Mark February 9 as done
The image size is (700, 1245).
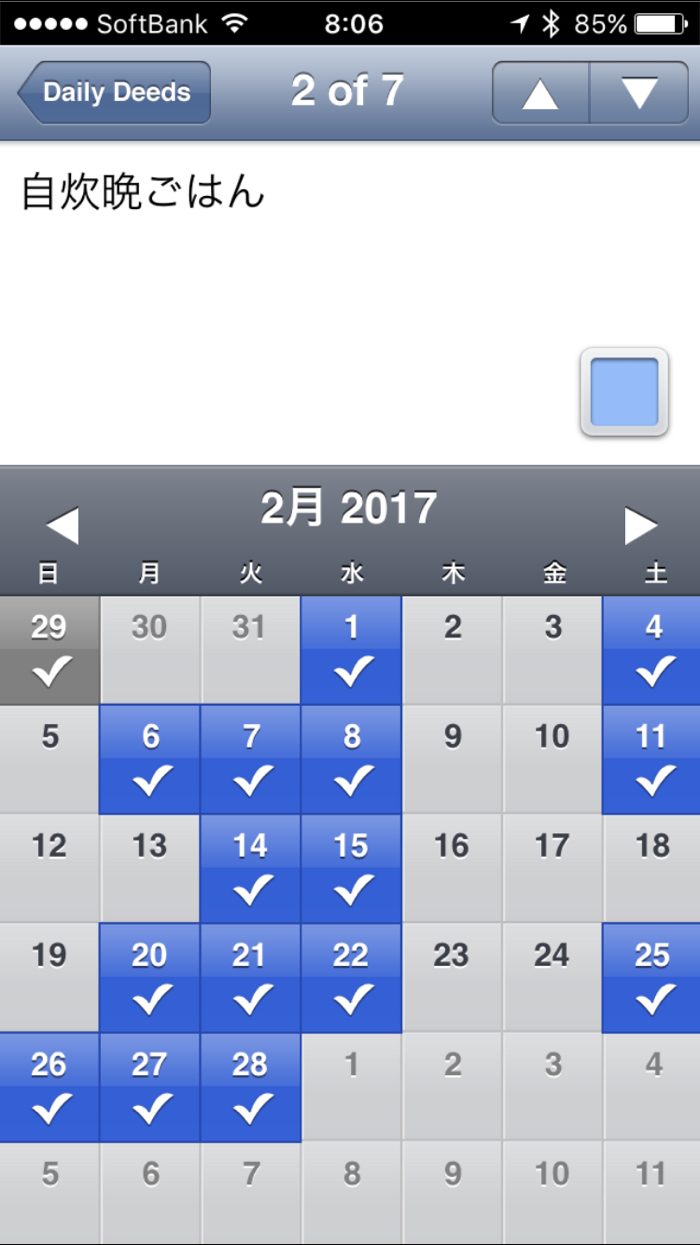(x=452, y=759)
